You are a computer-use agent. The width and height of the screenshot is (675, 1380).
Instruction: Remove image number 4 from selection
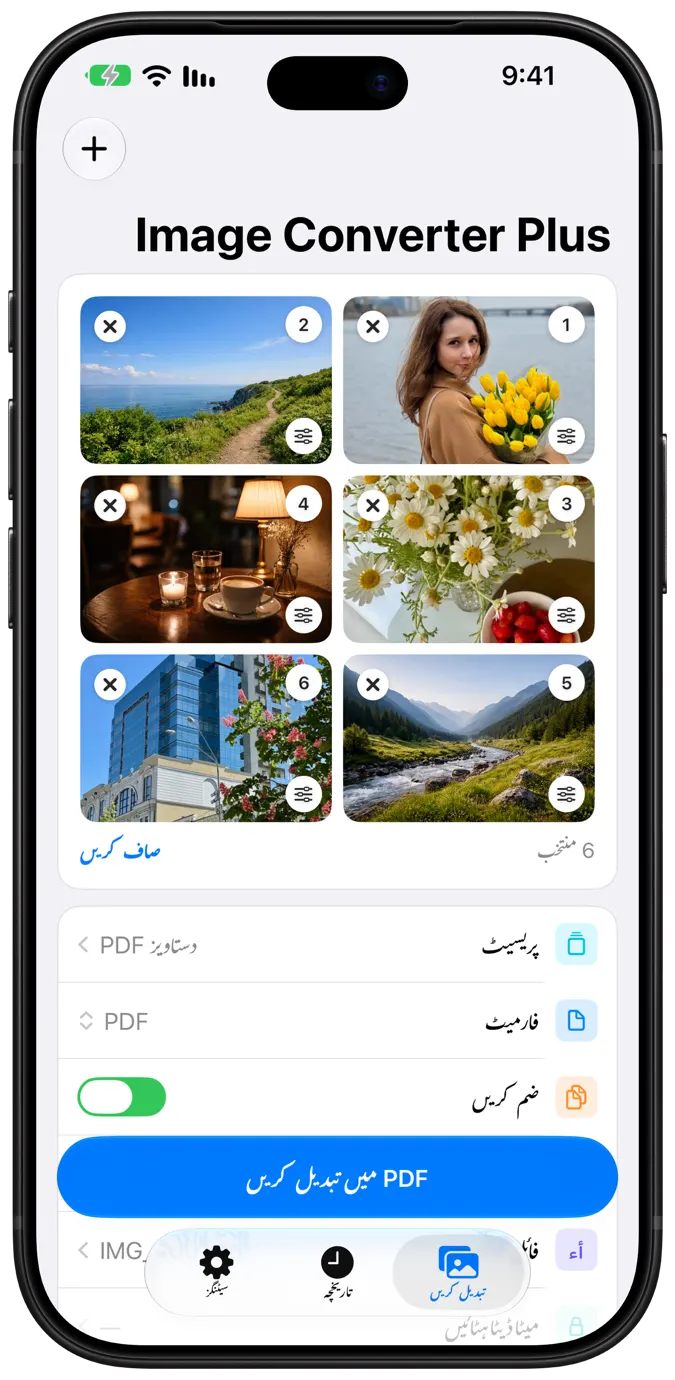[110, 505]
